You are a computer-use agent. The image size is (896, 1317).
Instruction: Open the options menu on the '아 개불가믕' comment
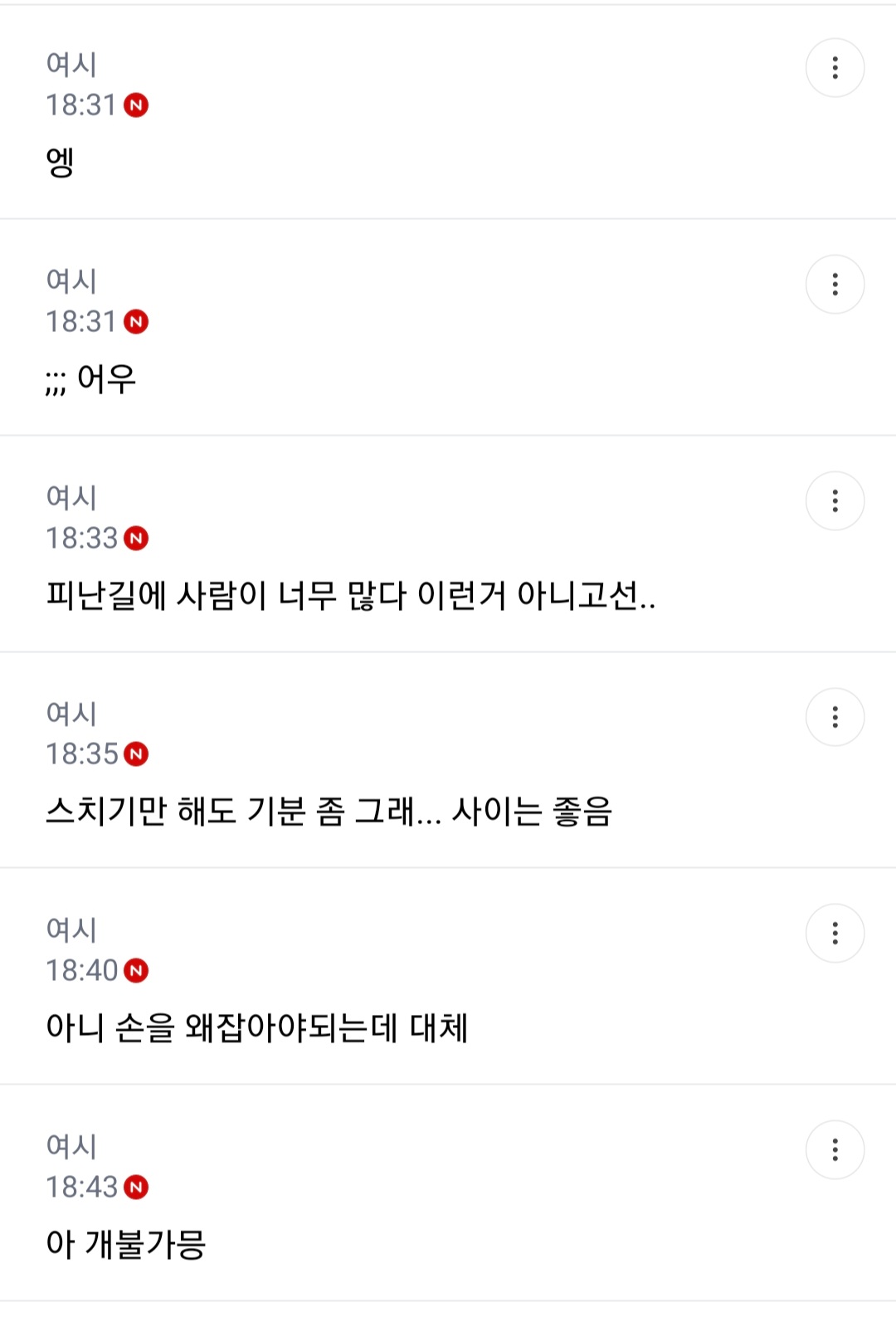point(834,1149)
